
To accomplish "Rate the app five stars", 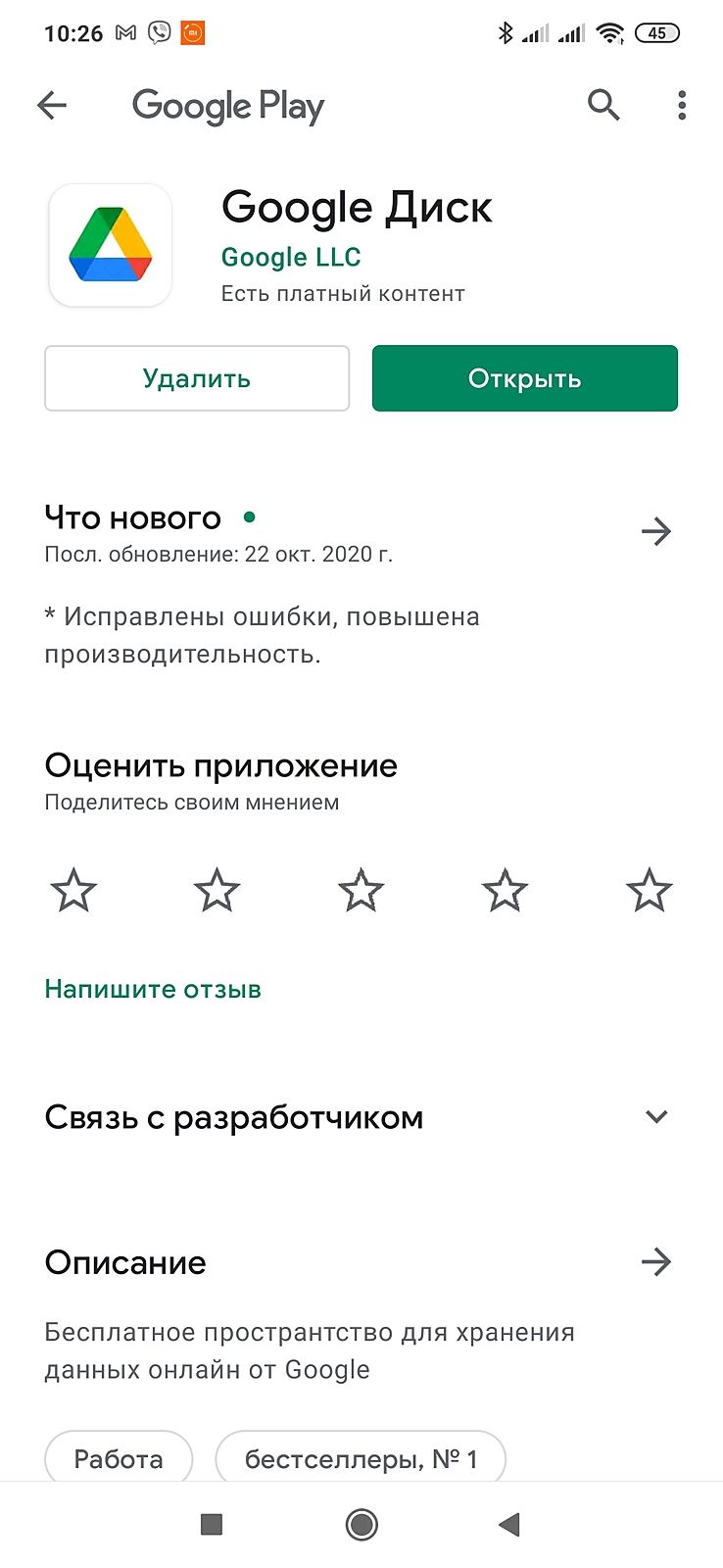I will pyautogui.click(x=649, y=891).
